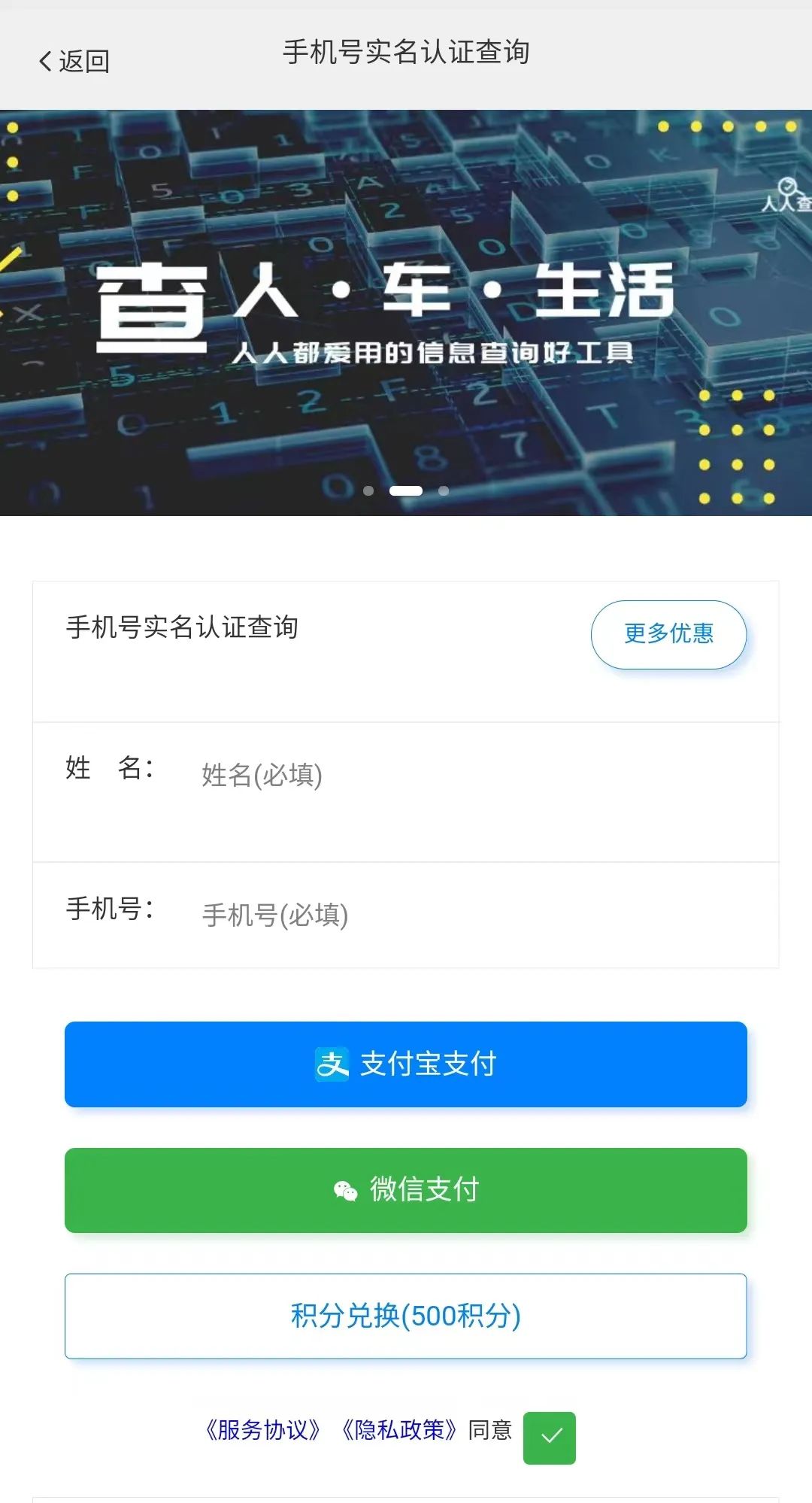Select the WeChat Pay icon on the green button
Image resolution: width=812 pixels, height=1503 pixels.
pyautogui.click(x=347, y=1190)
